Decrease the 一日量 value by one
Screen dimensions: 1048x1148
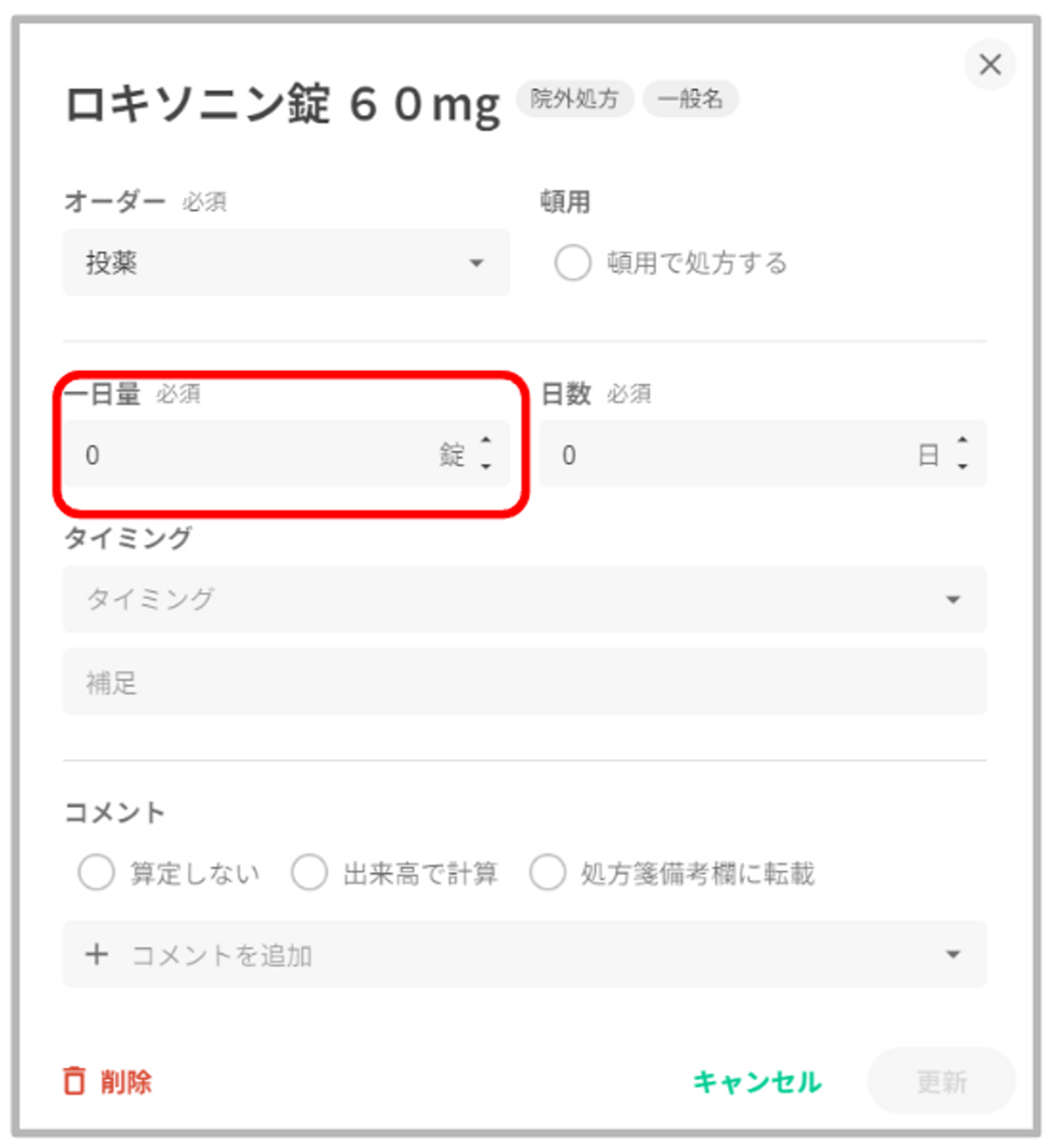[x=486, y=467]
